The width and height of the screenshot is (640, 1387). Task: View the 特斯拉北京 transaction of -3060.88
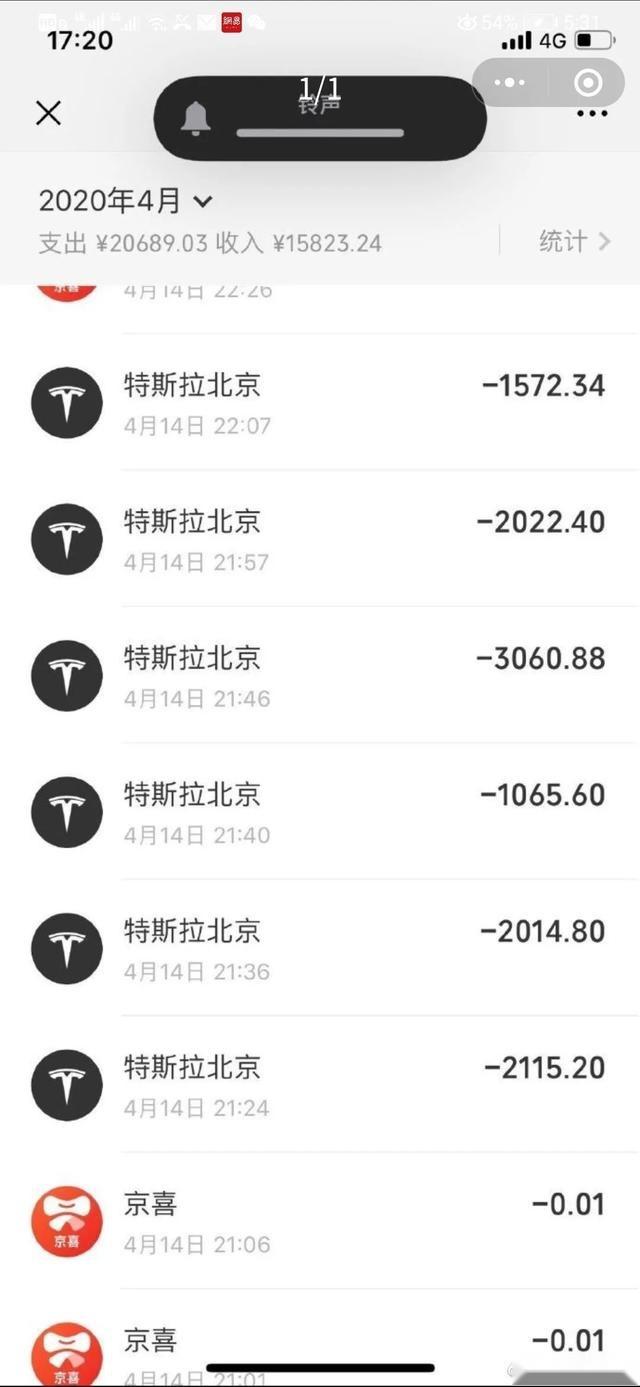point(320,675)
